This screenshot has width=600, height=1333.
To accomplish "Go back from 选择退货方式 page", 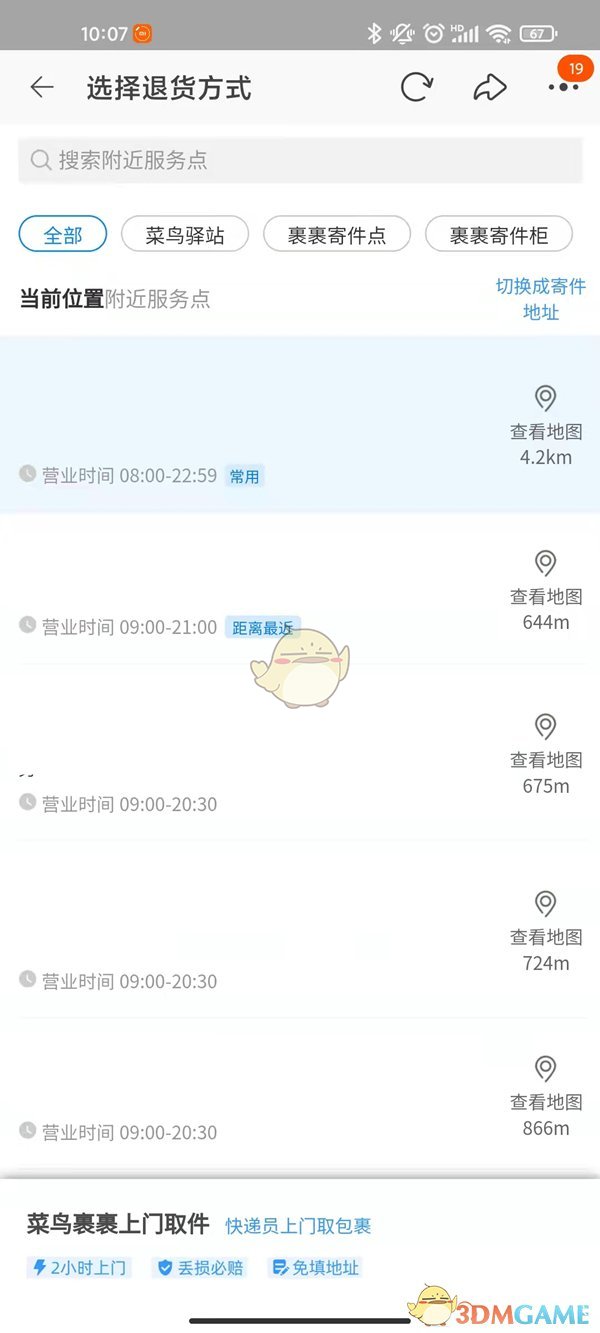I will (42, 88).
